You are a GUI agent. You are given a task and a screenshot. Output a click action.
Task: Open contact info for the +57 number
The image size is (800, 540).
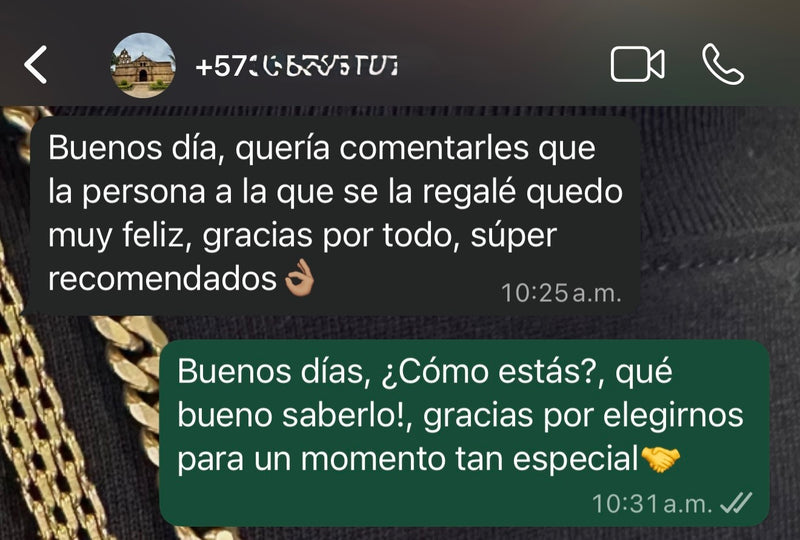click(x=298, y=66)
